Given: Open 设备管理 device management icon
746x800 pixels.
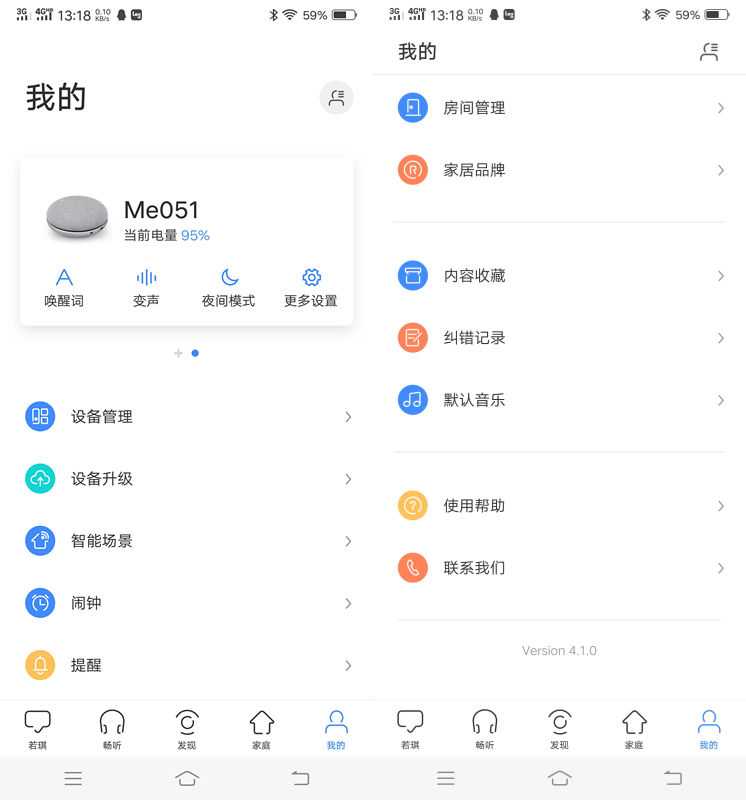Looking at the screenshot, I should point(40,416).
